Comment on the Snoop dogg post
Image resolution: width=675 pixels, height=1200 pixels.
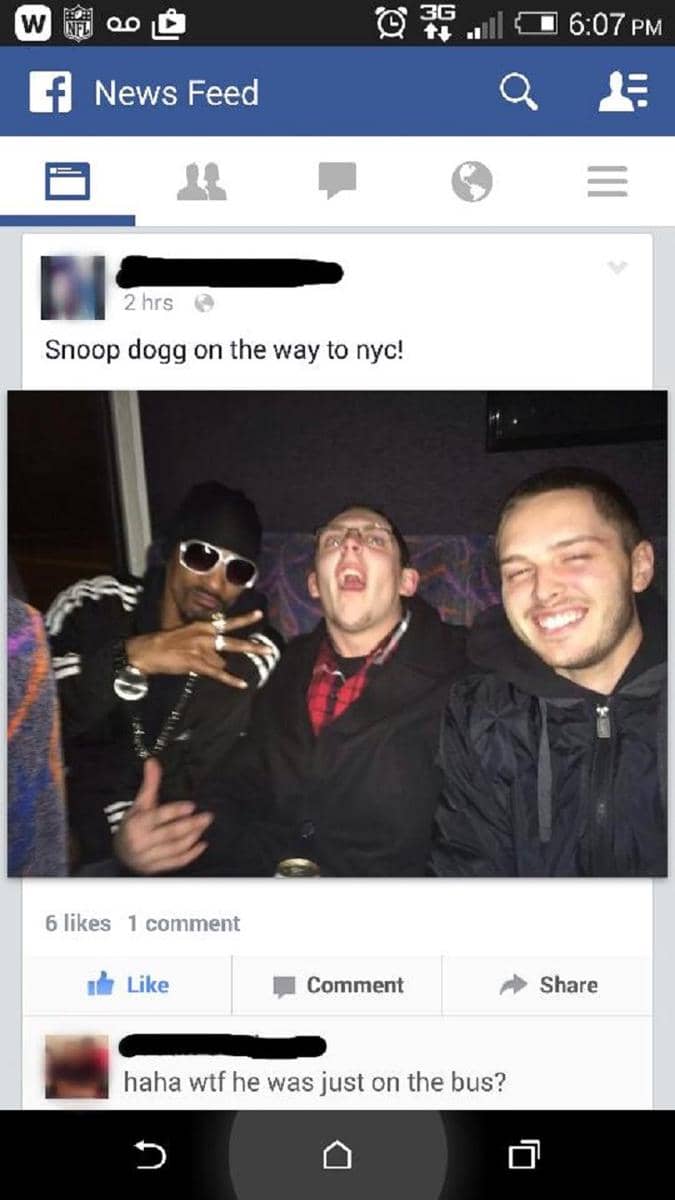(338, 985)
